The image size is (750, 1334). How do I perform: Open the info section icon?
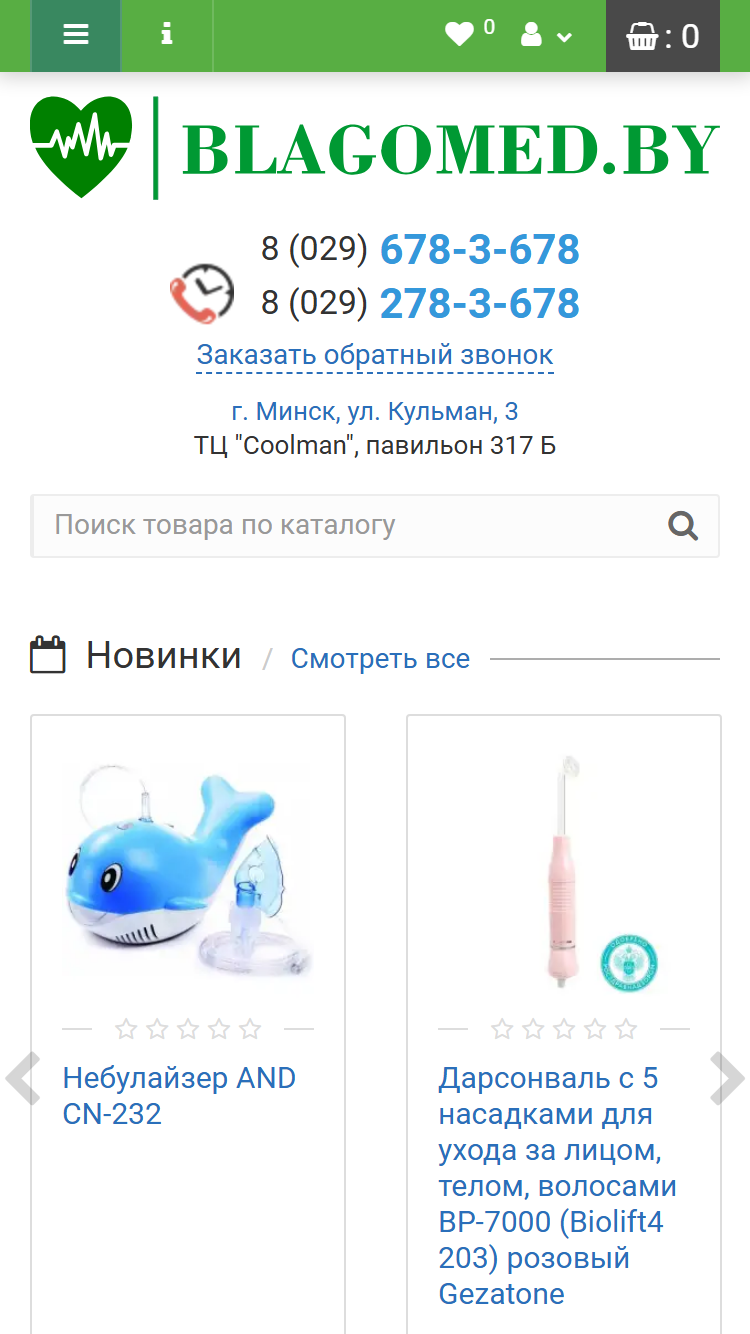(x=167, y=36)
